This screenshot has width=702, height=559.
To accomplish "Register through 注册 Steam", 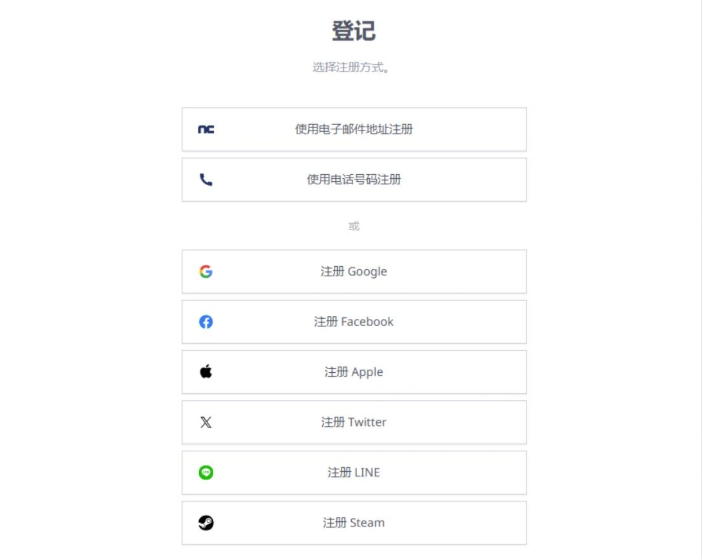I will coord(353,523).
